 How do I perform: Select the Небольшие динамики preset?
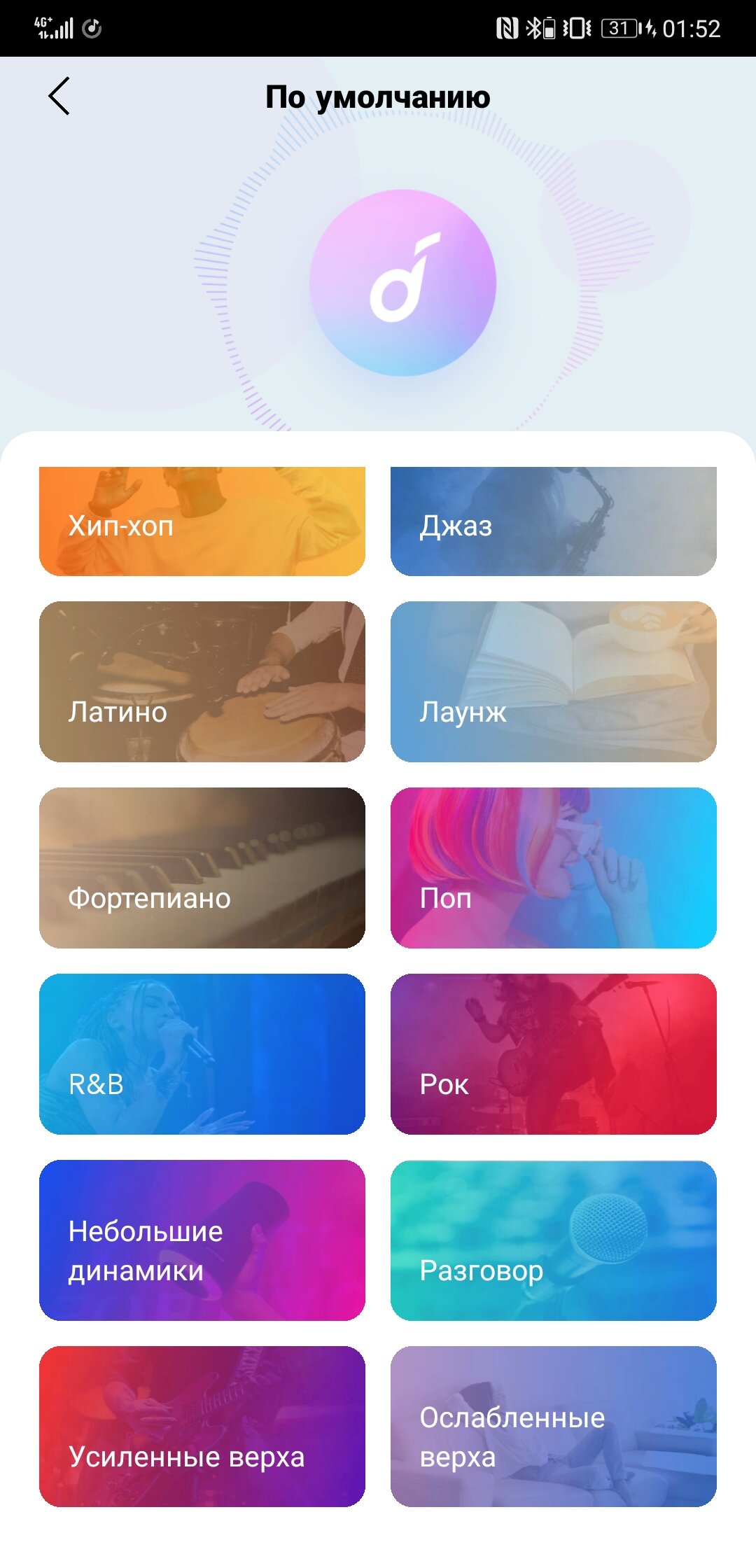coord(202,1240)
